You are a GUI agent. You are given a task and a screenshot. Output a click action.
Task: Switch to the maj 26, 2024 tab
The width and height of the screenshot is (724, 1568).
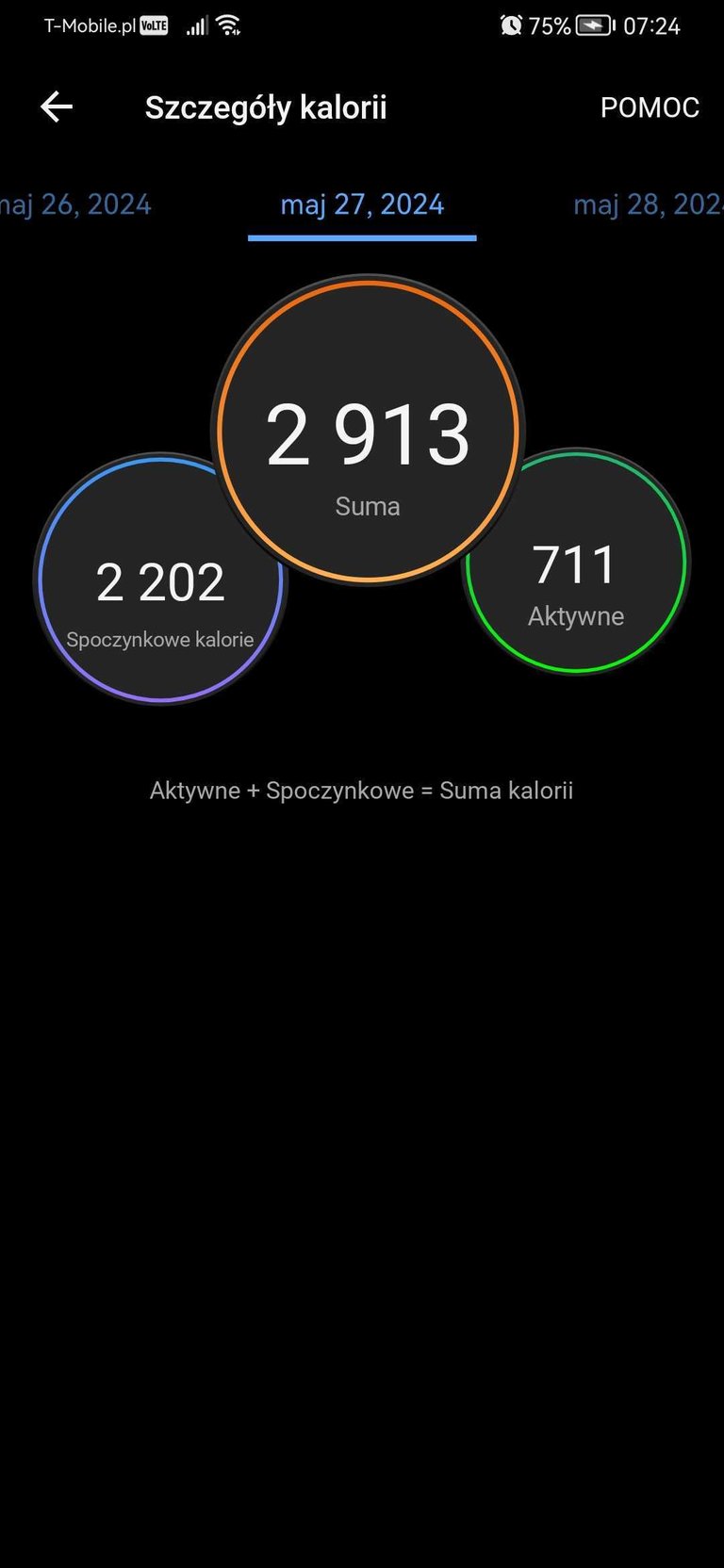coord(75,204)
